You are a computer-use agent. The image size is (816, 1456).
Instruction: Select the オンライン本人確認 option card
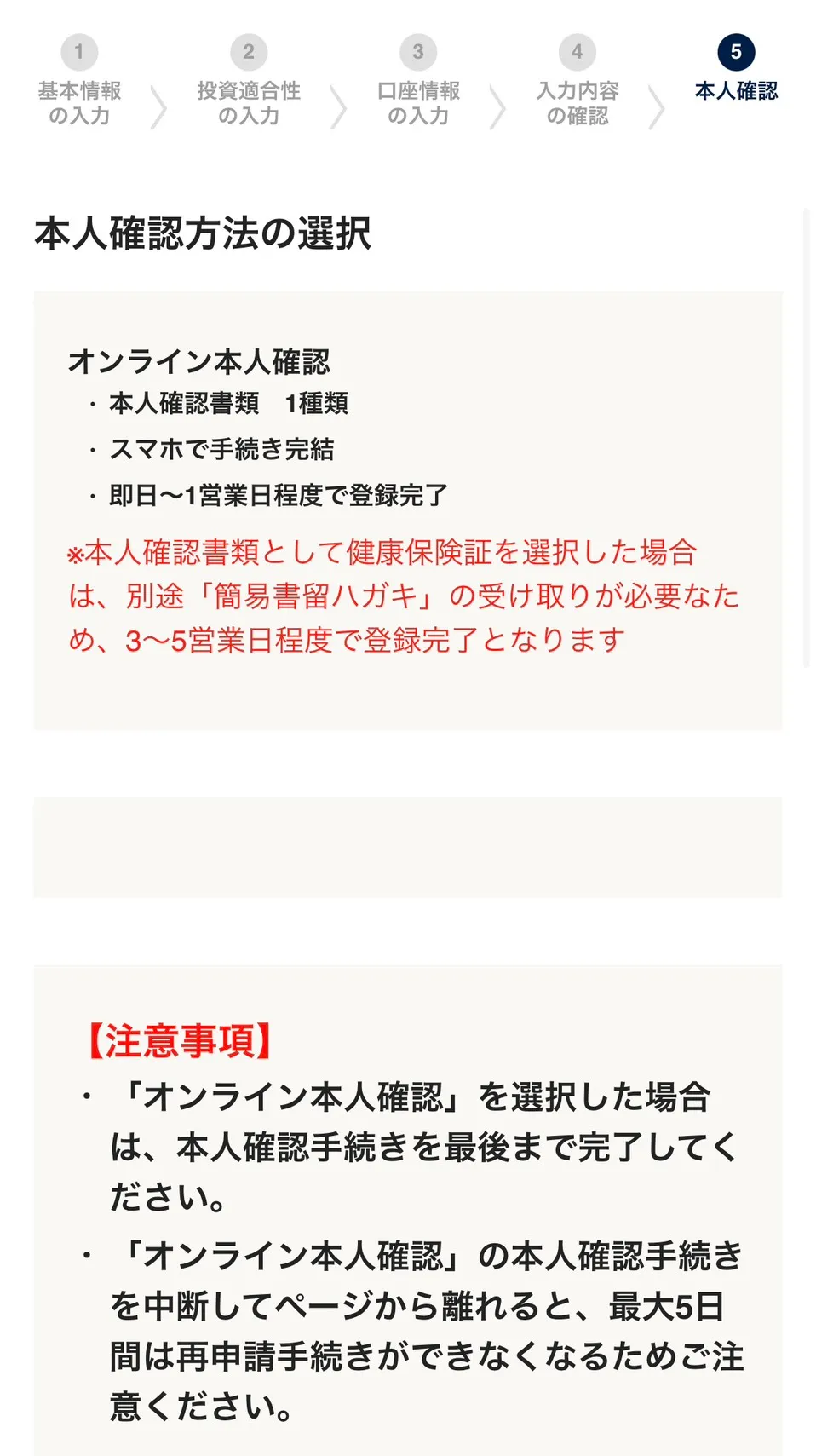point(407,509)
